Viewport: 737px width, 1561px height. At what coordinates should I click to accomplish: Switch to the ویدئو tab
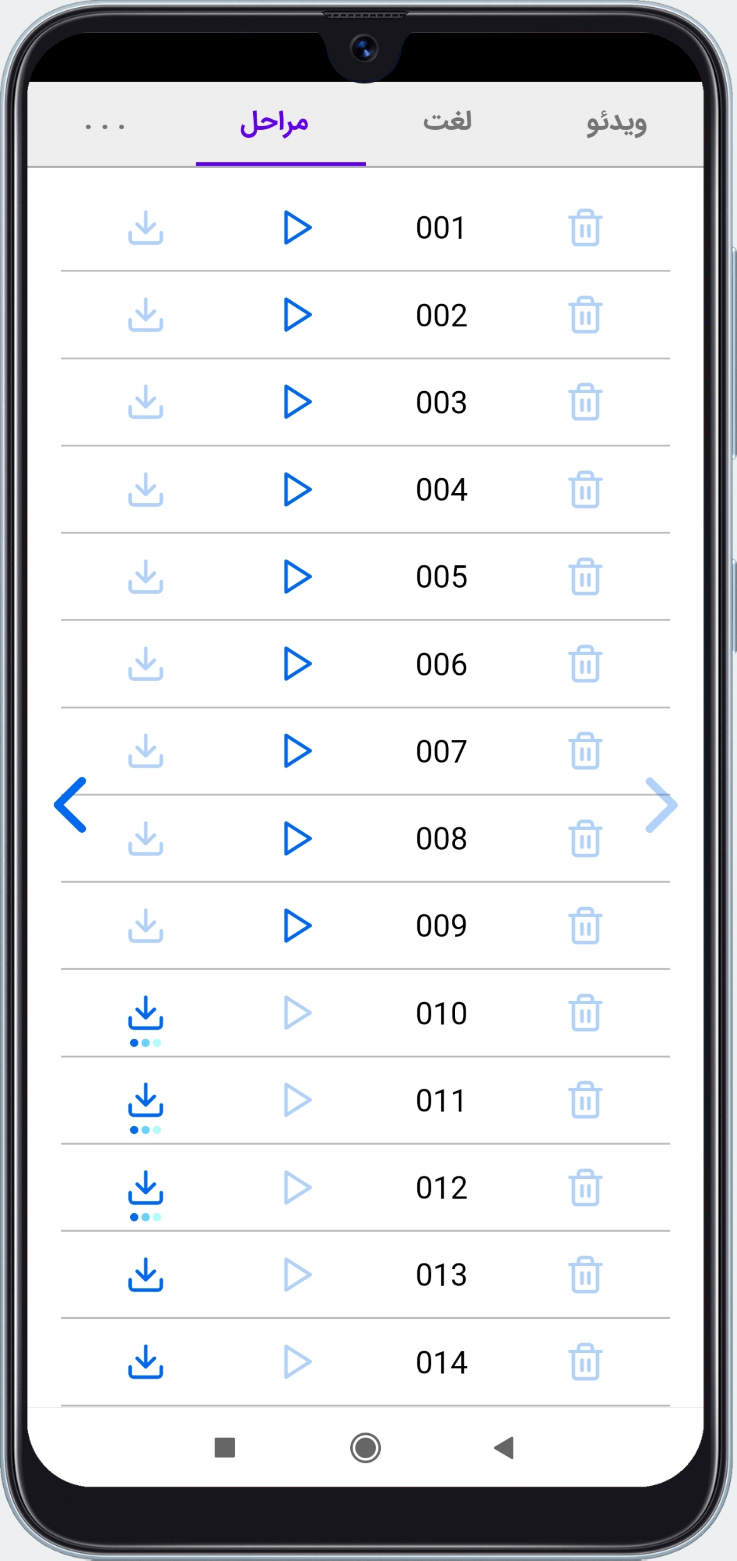(615, 123)
